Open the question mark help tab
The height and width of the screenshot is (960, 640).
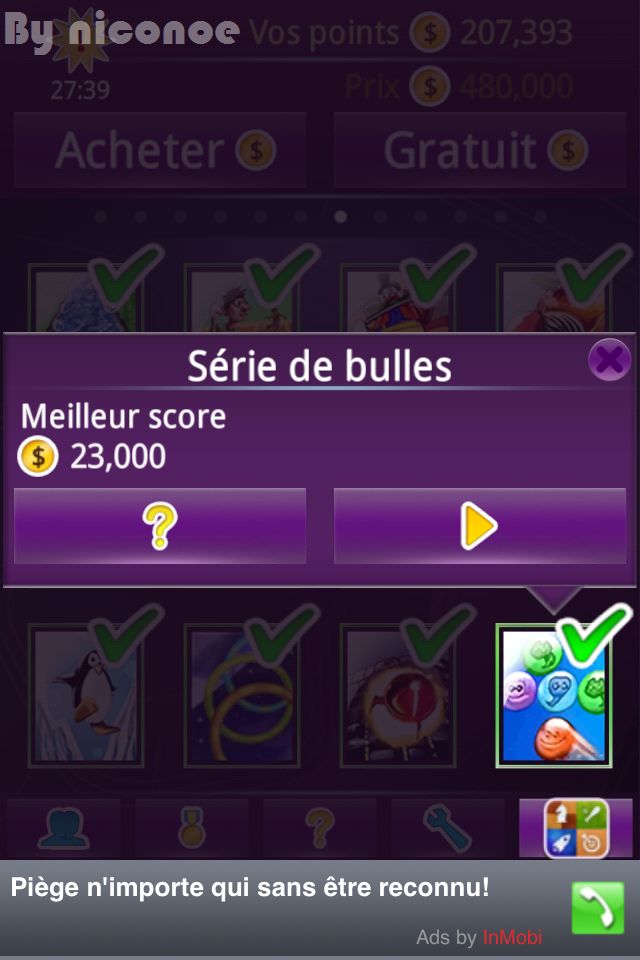pos(319,828)
